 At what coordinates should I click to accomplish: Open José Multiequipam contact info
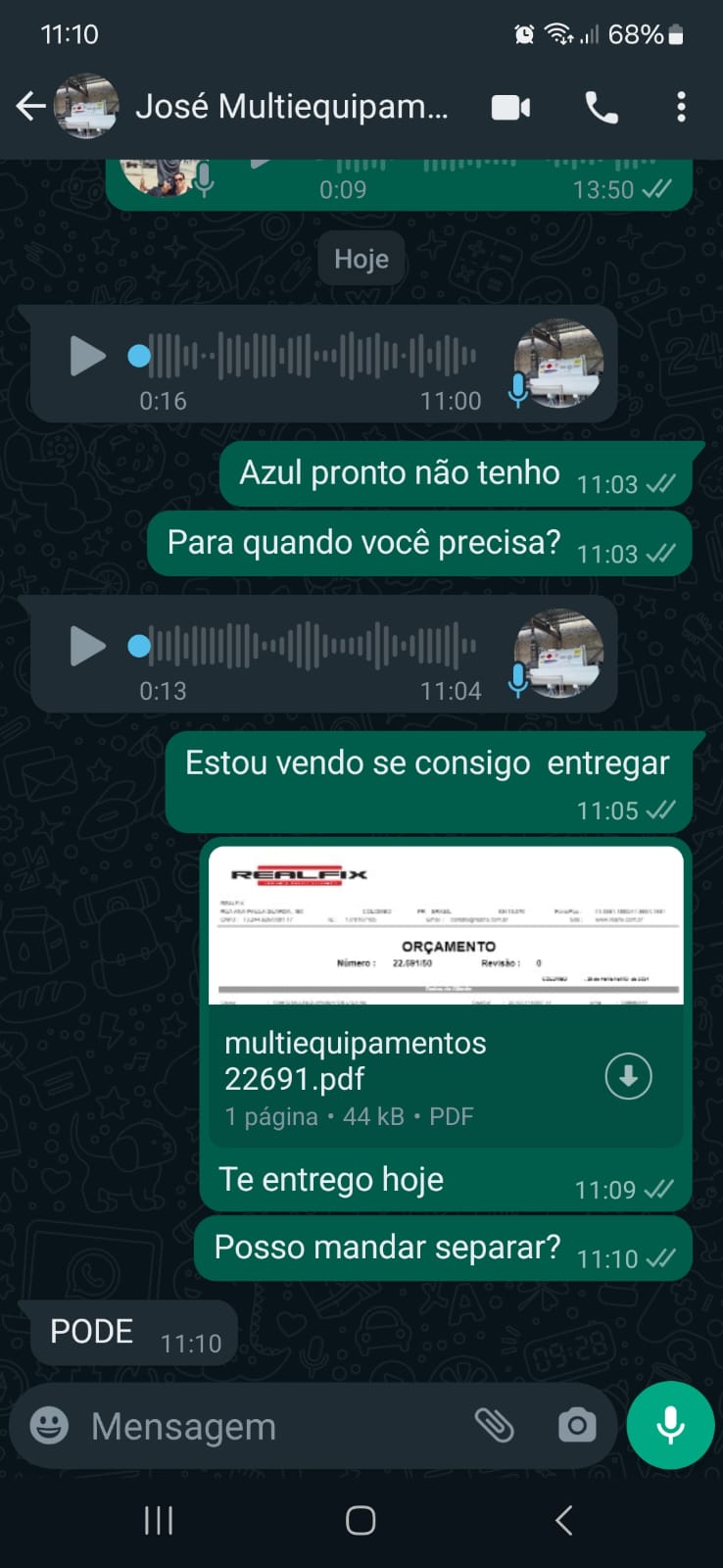tap(291, 106)
